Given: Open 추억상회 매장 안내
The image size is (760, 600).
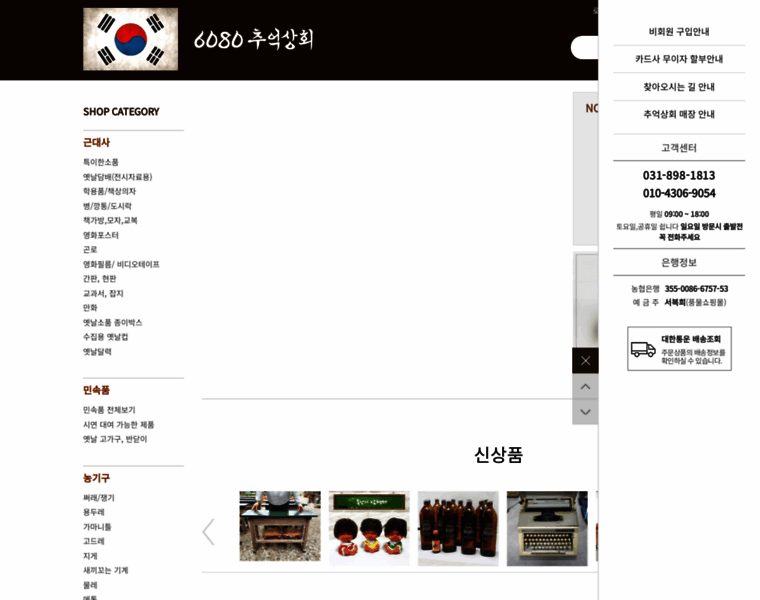Looking at the screenshot, I should pos(679,114).
